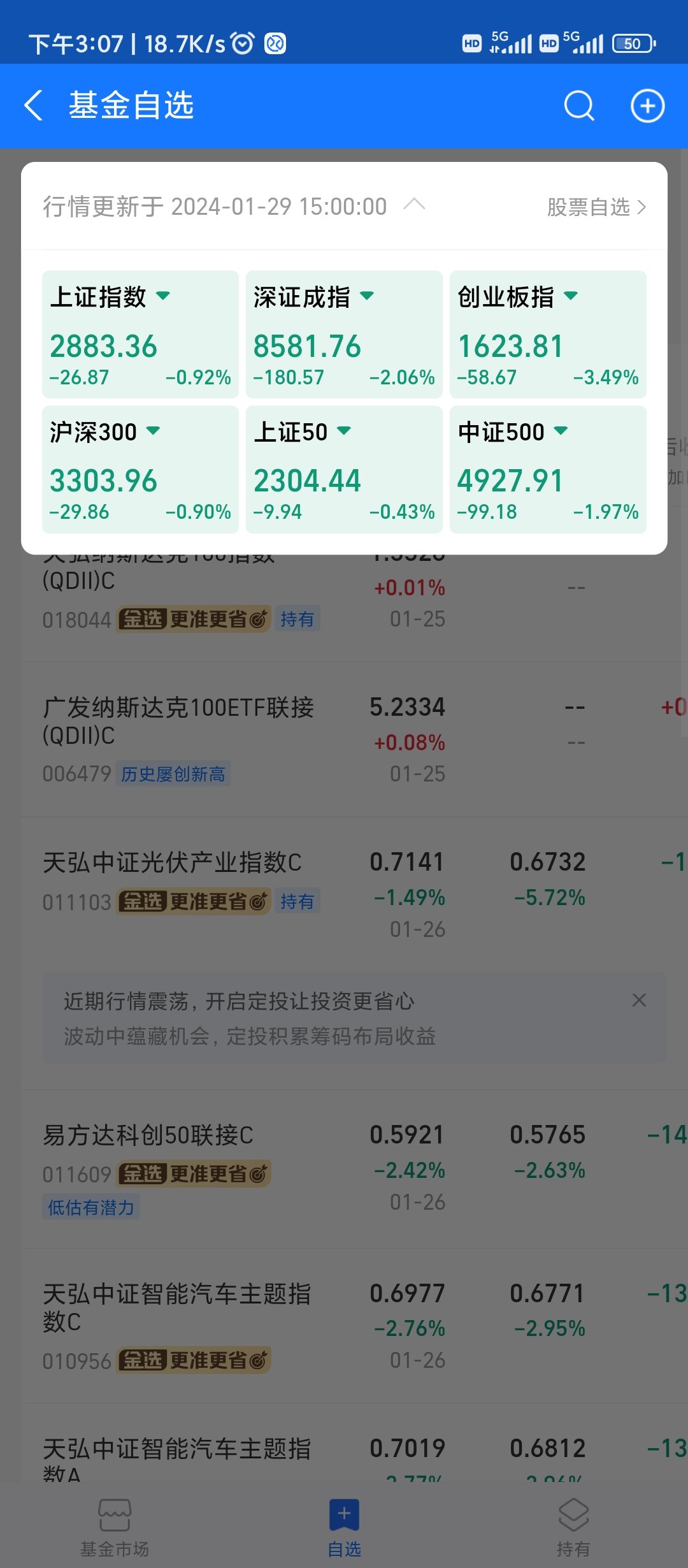
Task: Open the 天弘中证光伏产业指数C fund
Action: 172,862
